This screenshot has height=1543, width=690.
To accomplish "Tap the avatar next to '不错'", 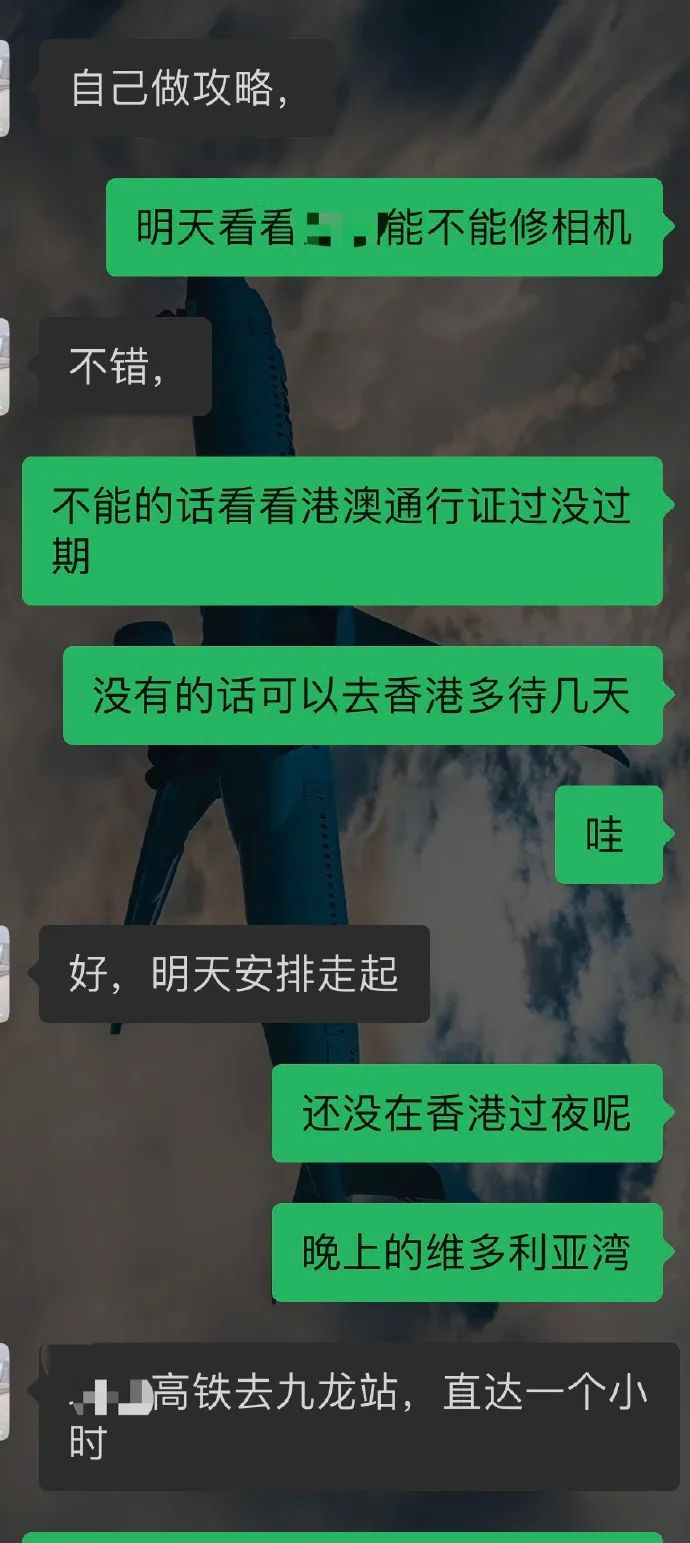I will coord(4,367).
